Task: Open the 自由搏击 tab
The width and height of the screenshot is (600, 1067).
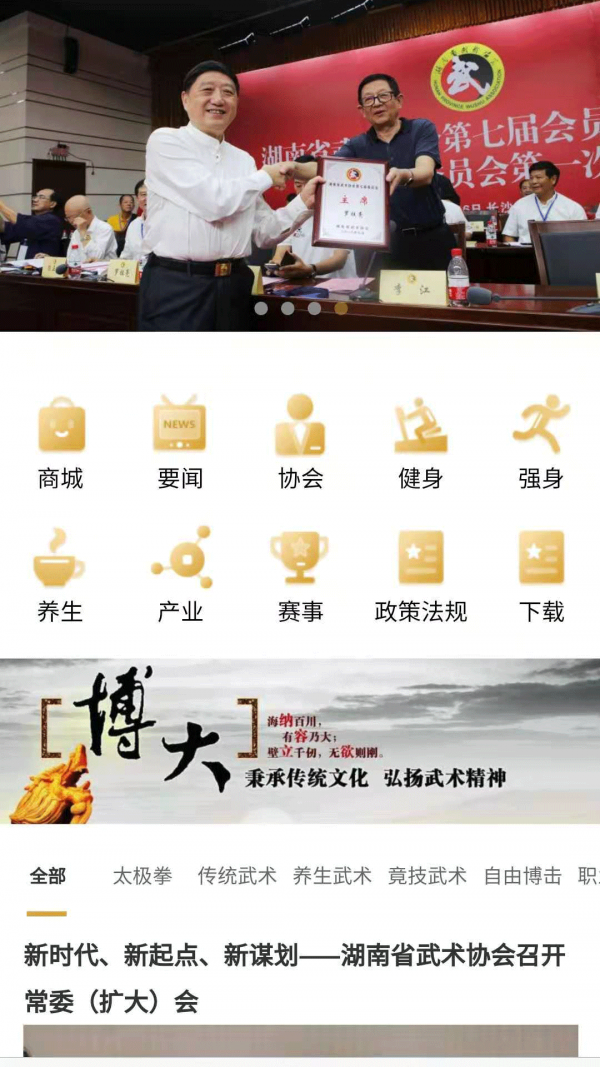Action: click(522, 876)
